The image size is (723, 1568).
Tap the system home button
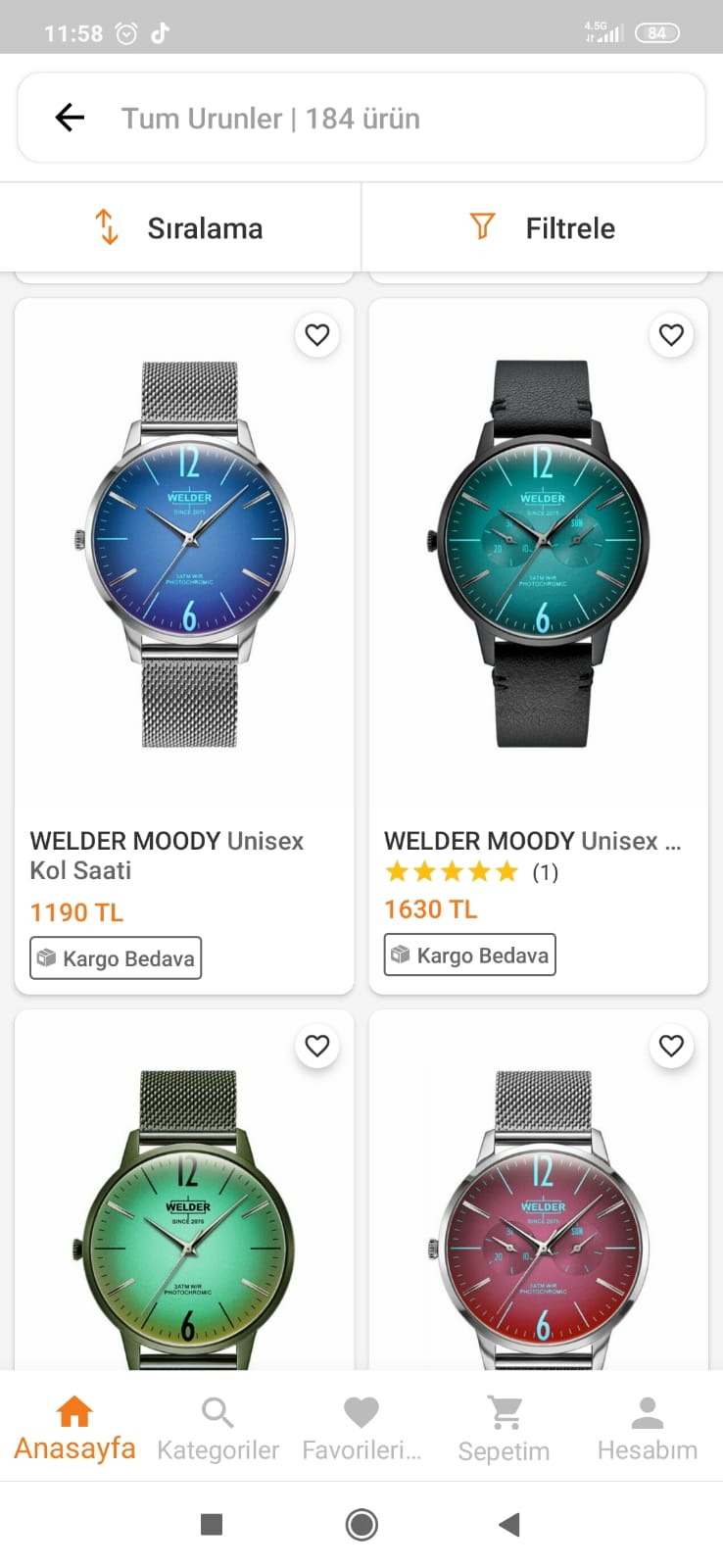(361, 1524)
